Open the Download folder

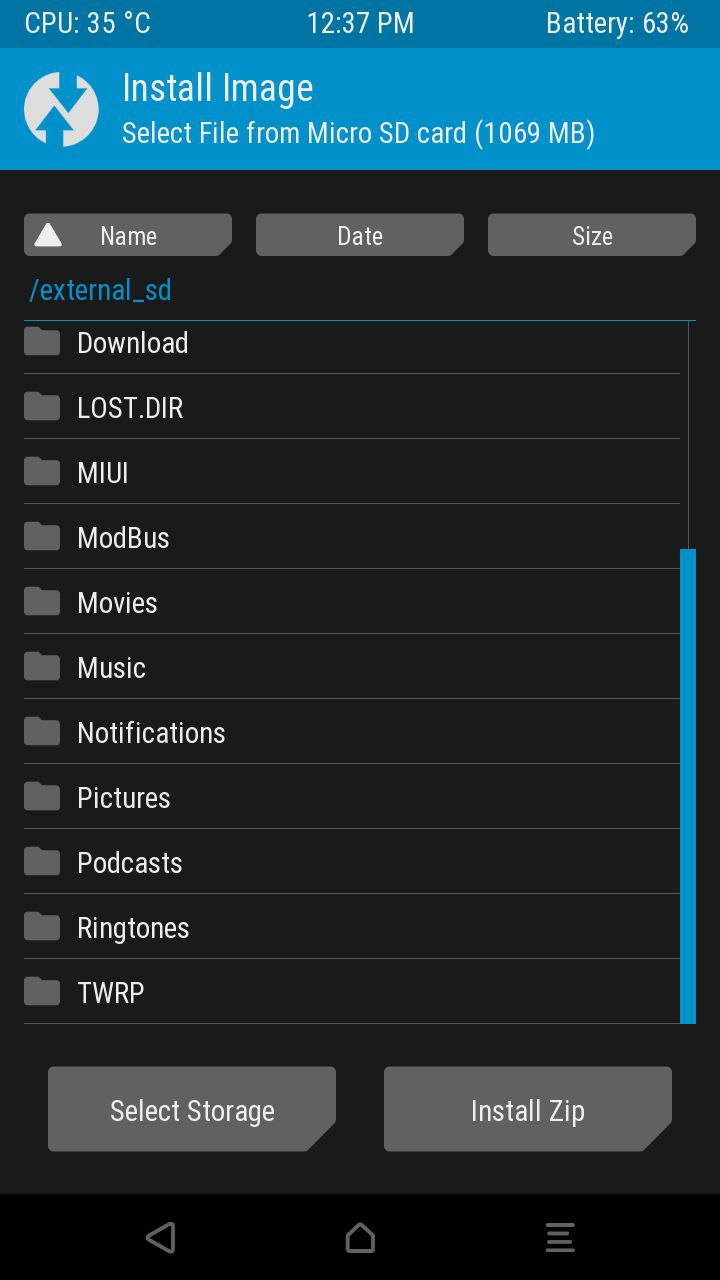(352, 343)
